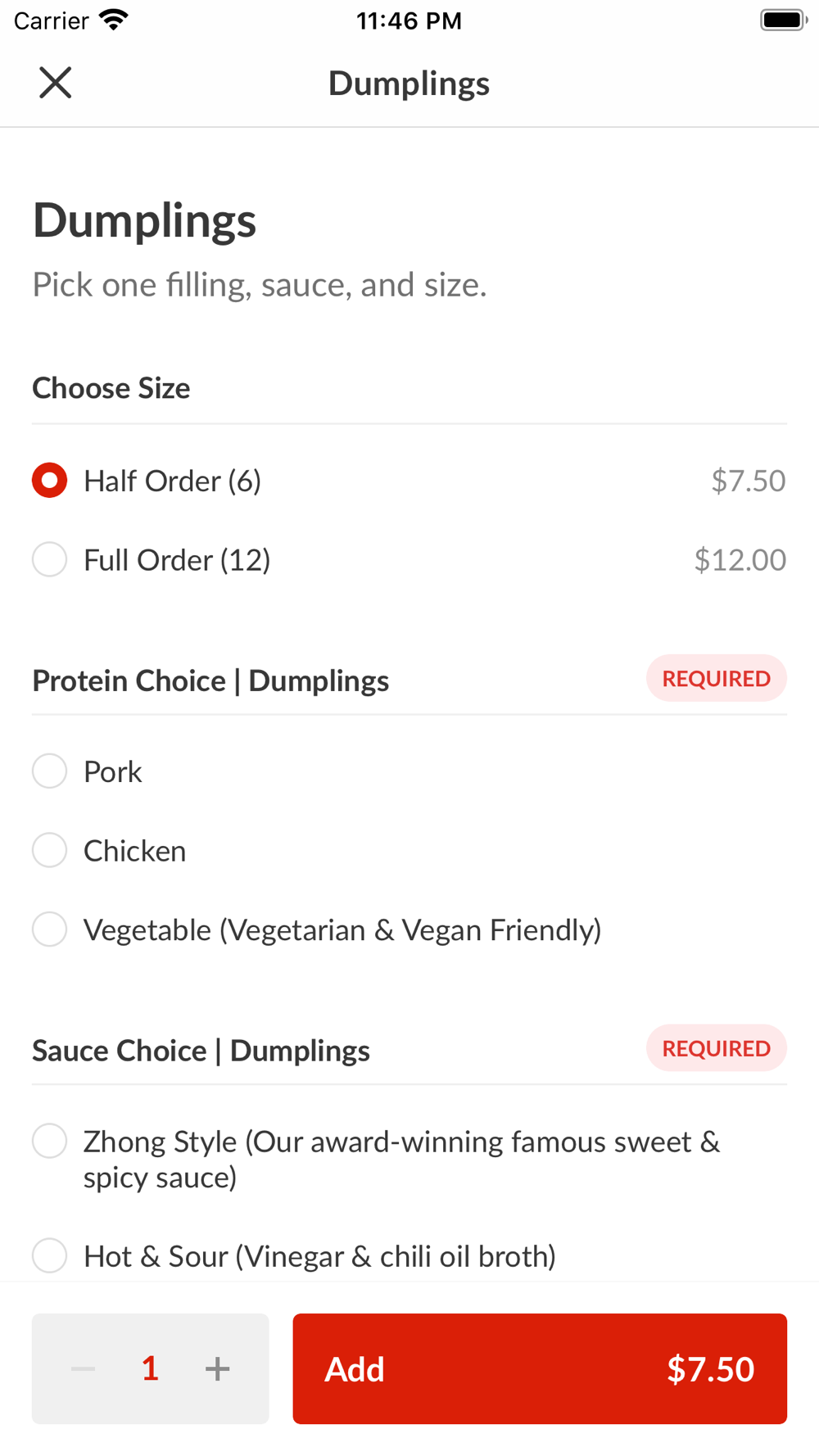Select the Zhong Style sauce
Image resolution: width=819 pixels, height=1456 pixels.
(x=50, y=1142)
